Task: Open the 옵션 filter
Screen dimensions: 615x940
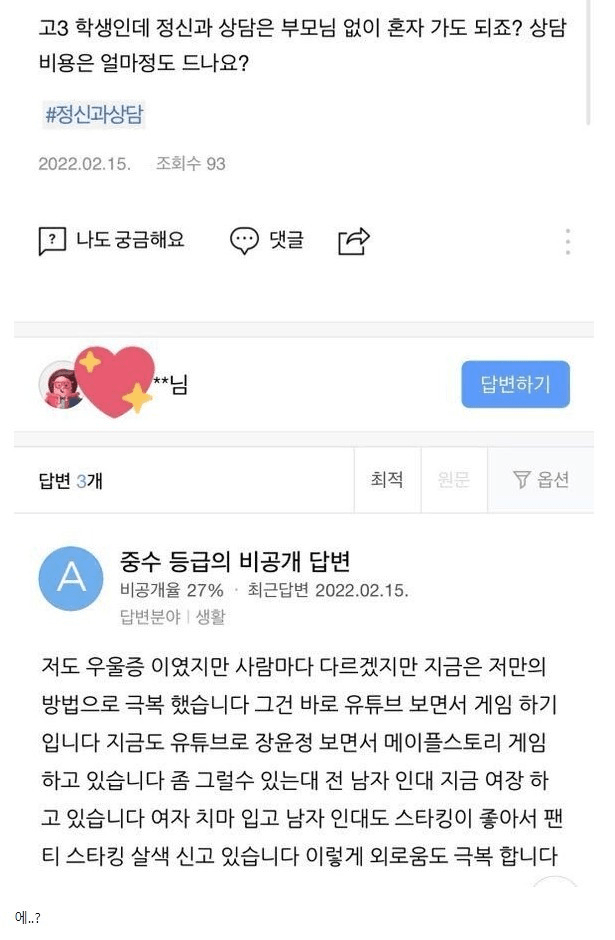Action: pos(541,480)
